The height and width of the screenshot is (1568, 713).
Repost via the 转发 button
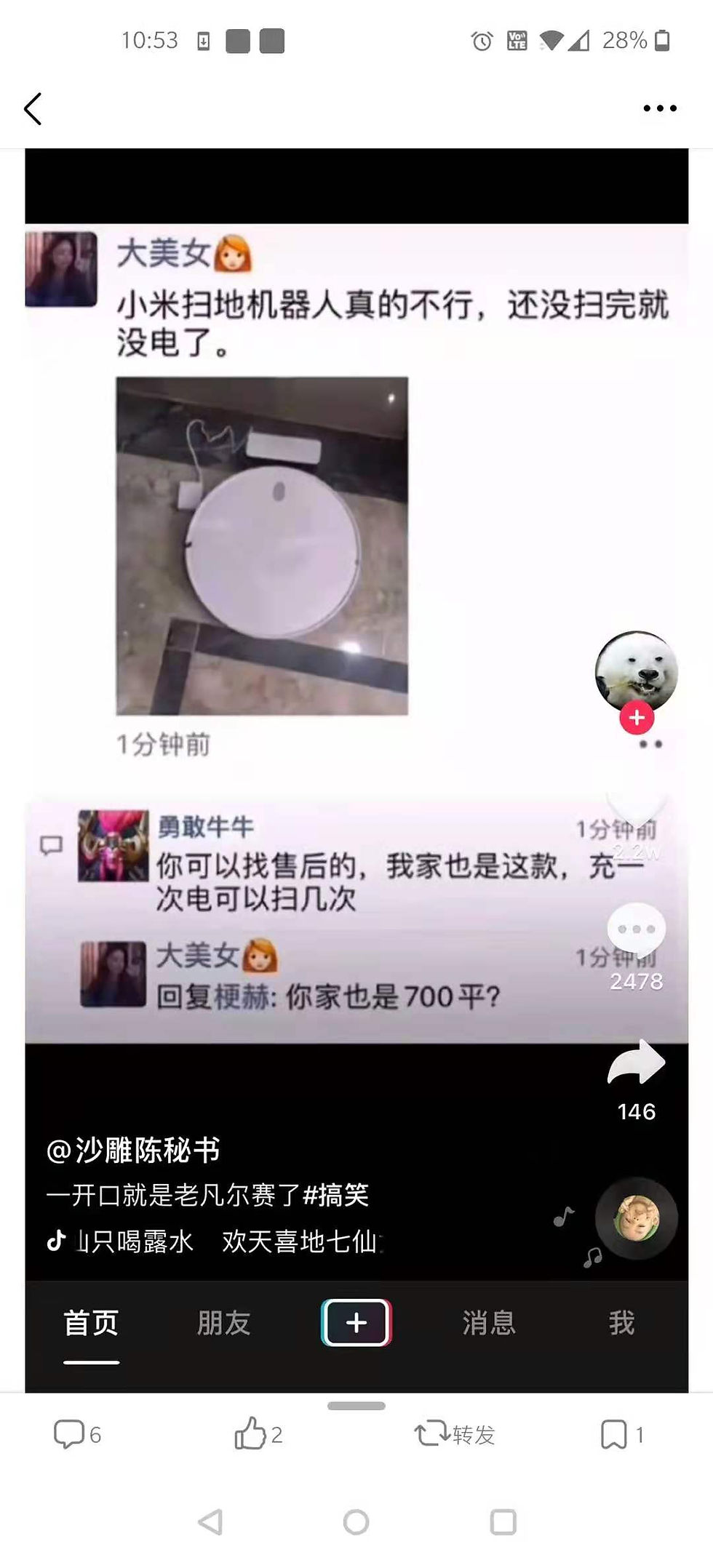coord(455,1435)
